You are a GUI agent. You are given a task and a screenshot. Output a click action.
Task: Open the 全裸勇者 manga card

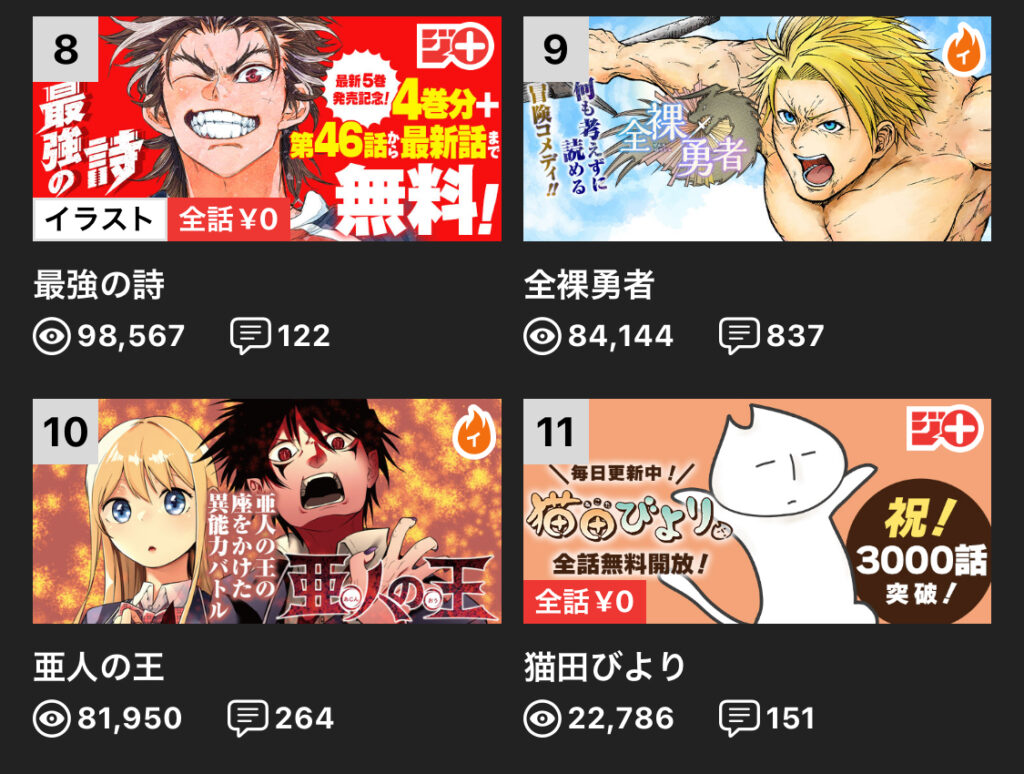(757, 130)
